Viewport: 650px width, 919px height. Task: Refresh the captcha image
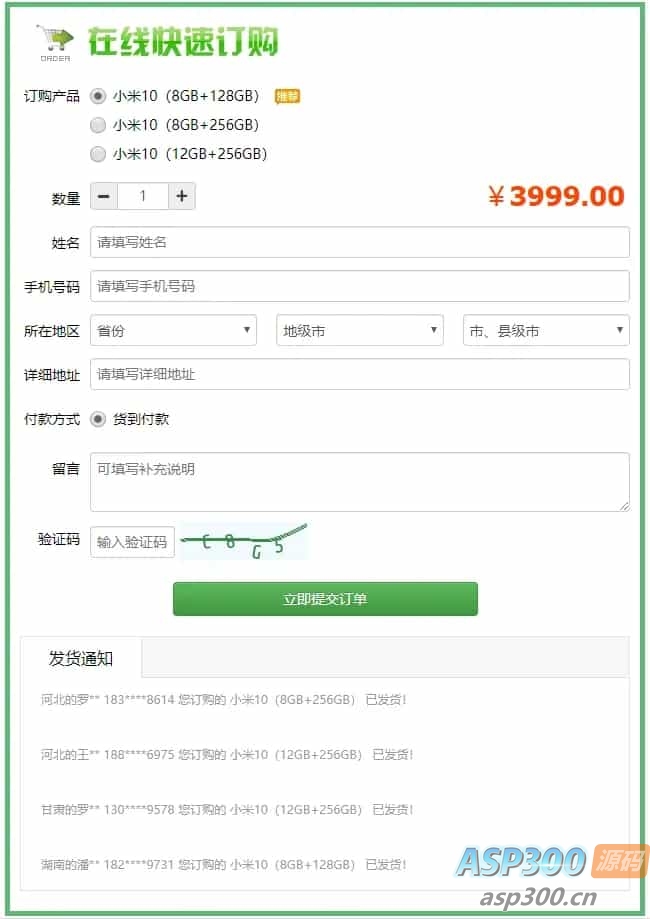(x=244, y=541)
